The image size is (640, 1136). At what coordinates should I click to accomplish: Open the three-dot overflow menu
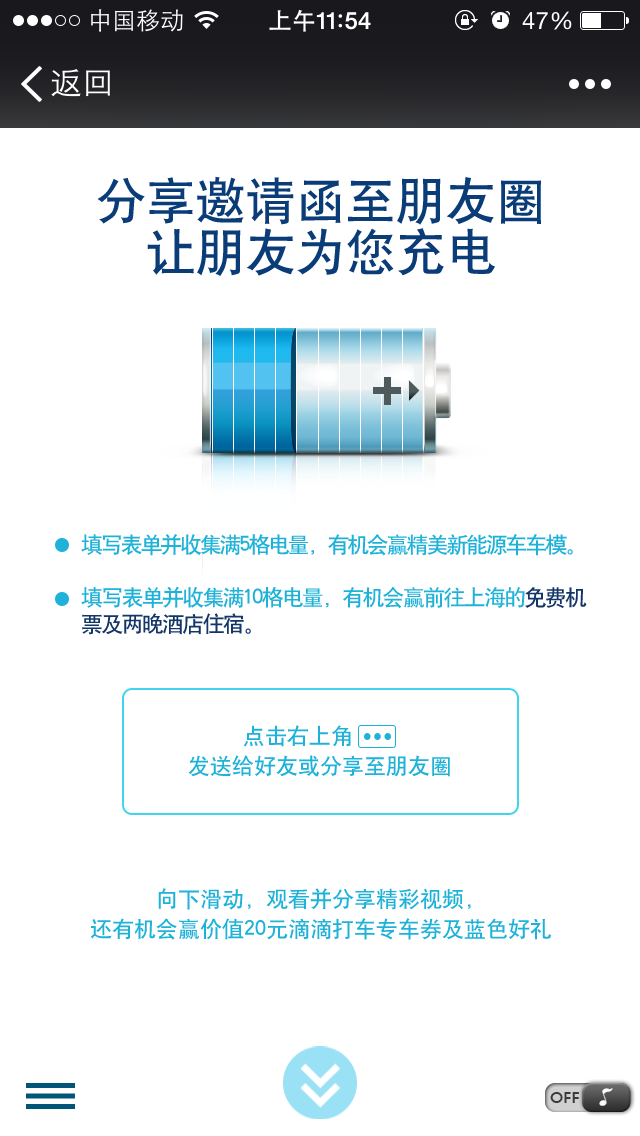[x=589, y=84]
